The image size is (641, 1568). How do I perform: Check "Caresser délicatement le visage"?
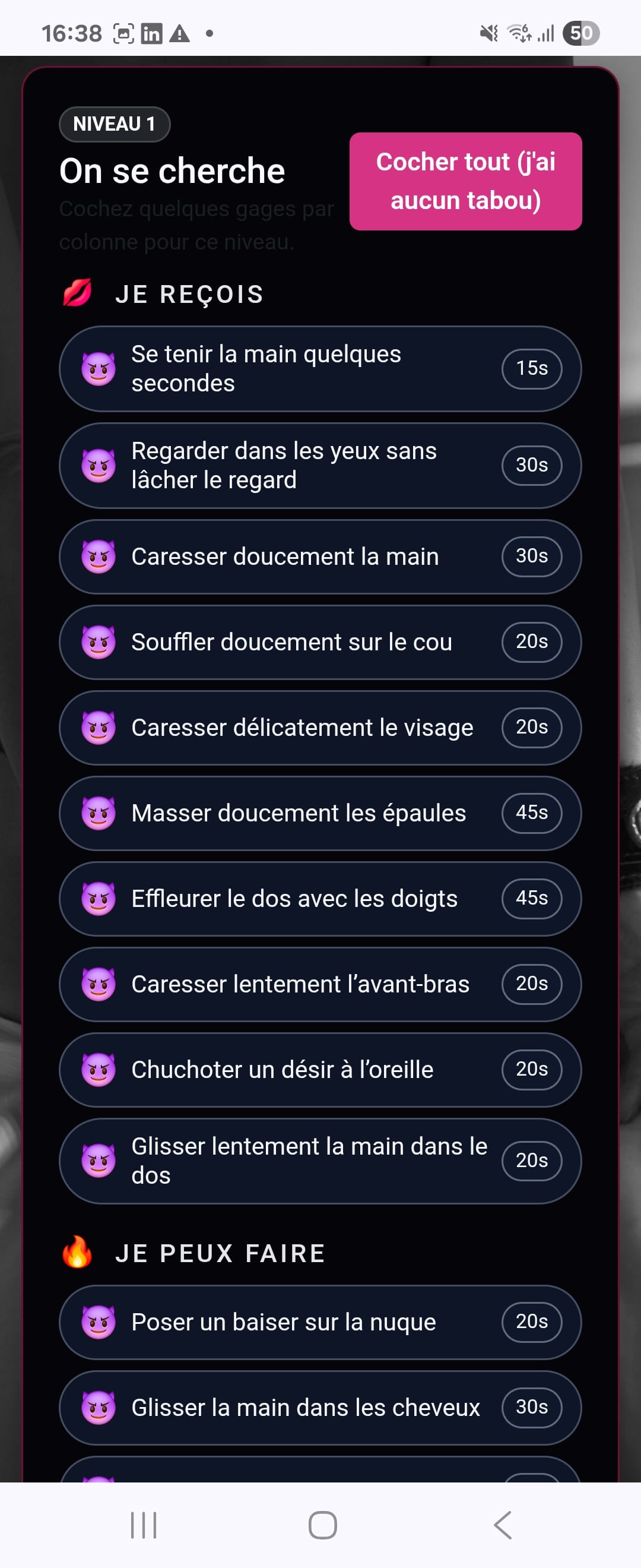(320, 728)
